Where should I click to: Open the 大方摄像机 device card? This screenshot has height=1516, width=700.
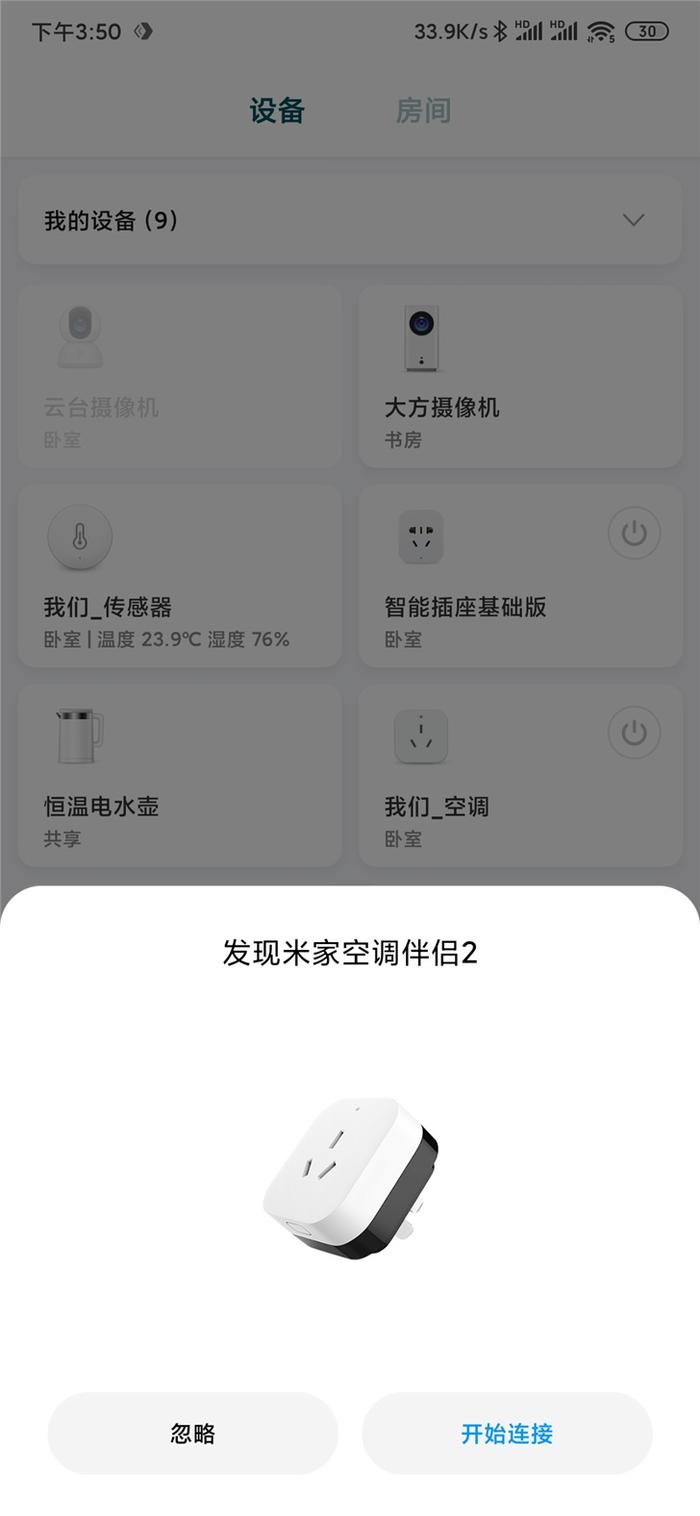521,376
